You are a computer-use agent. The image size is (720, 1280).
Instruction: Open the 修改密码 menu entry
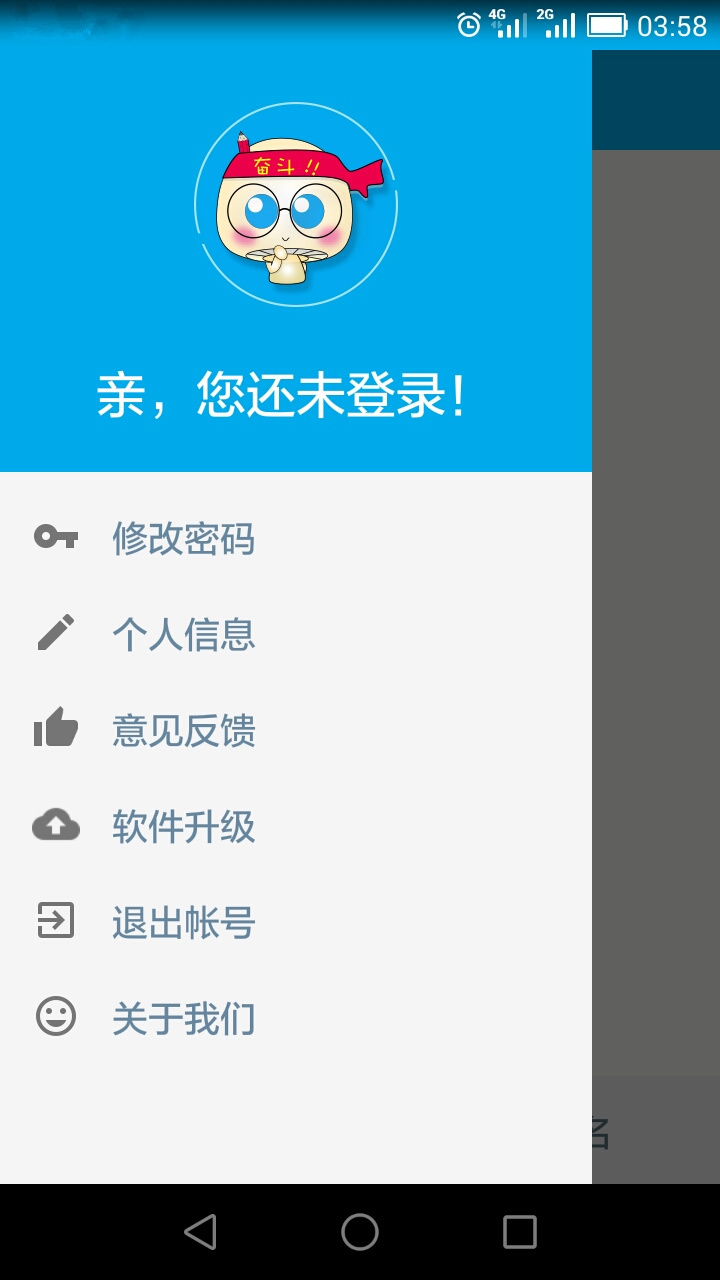[186, 540]
